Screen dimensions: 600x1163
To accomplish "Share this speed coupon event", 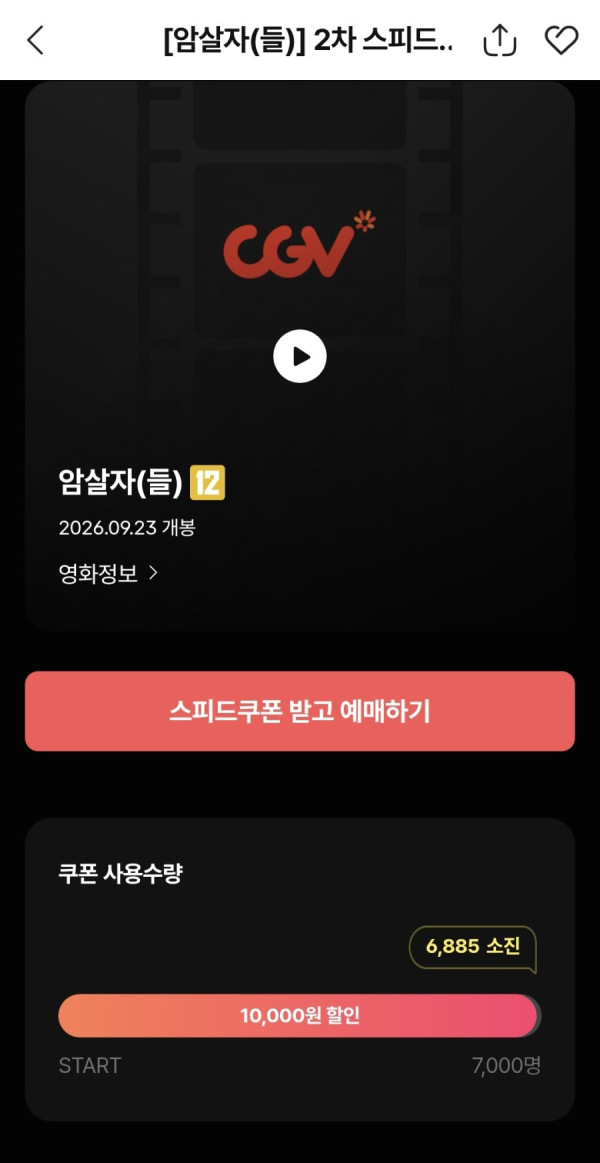I will click(x=499, y=40).
